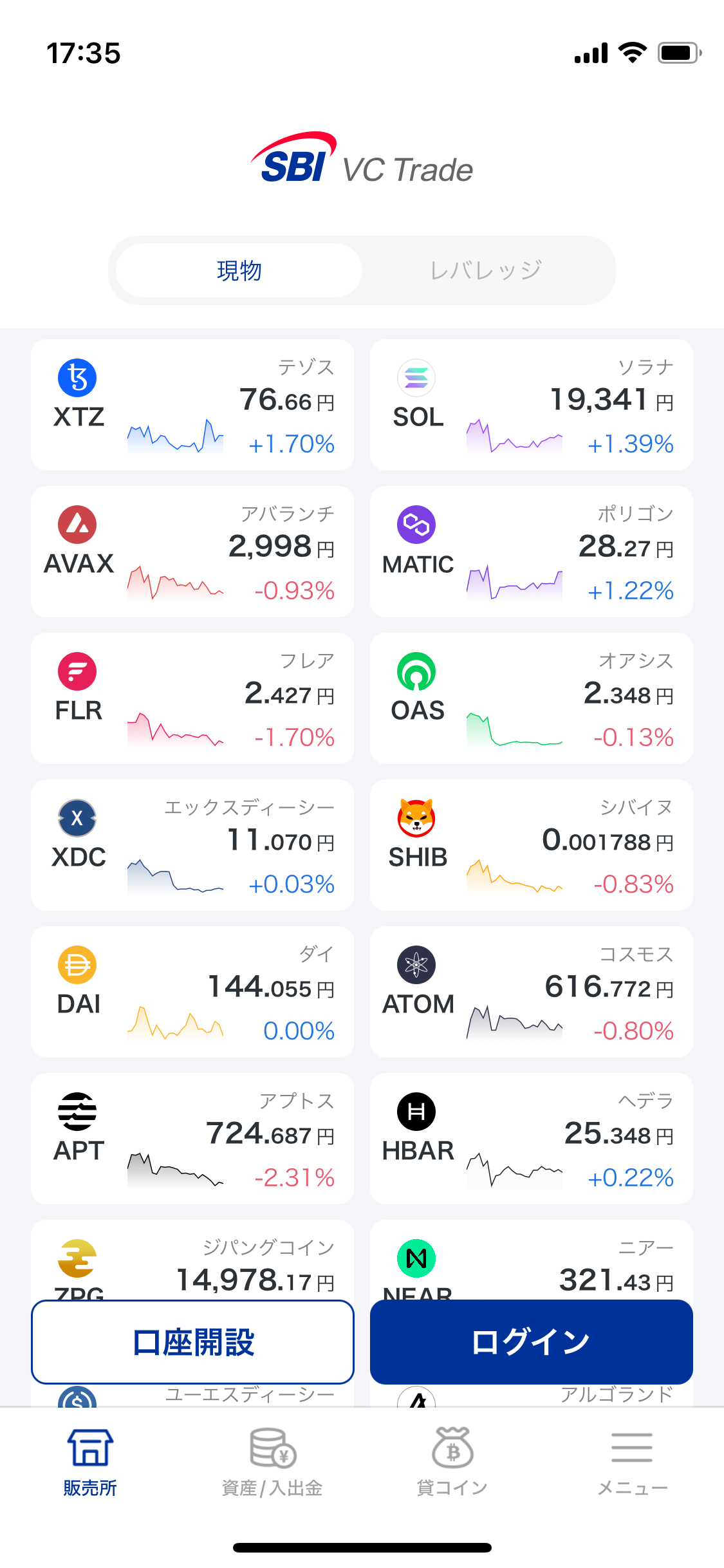View ATOM コスモス details

(532, 992)
